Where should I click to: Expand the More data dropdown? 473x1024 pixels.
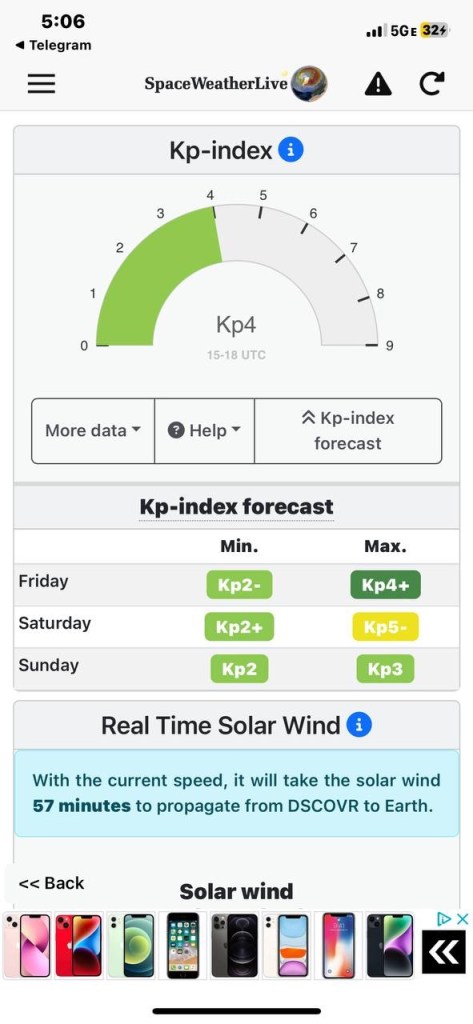(x=93, y=431)
